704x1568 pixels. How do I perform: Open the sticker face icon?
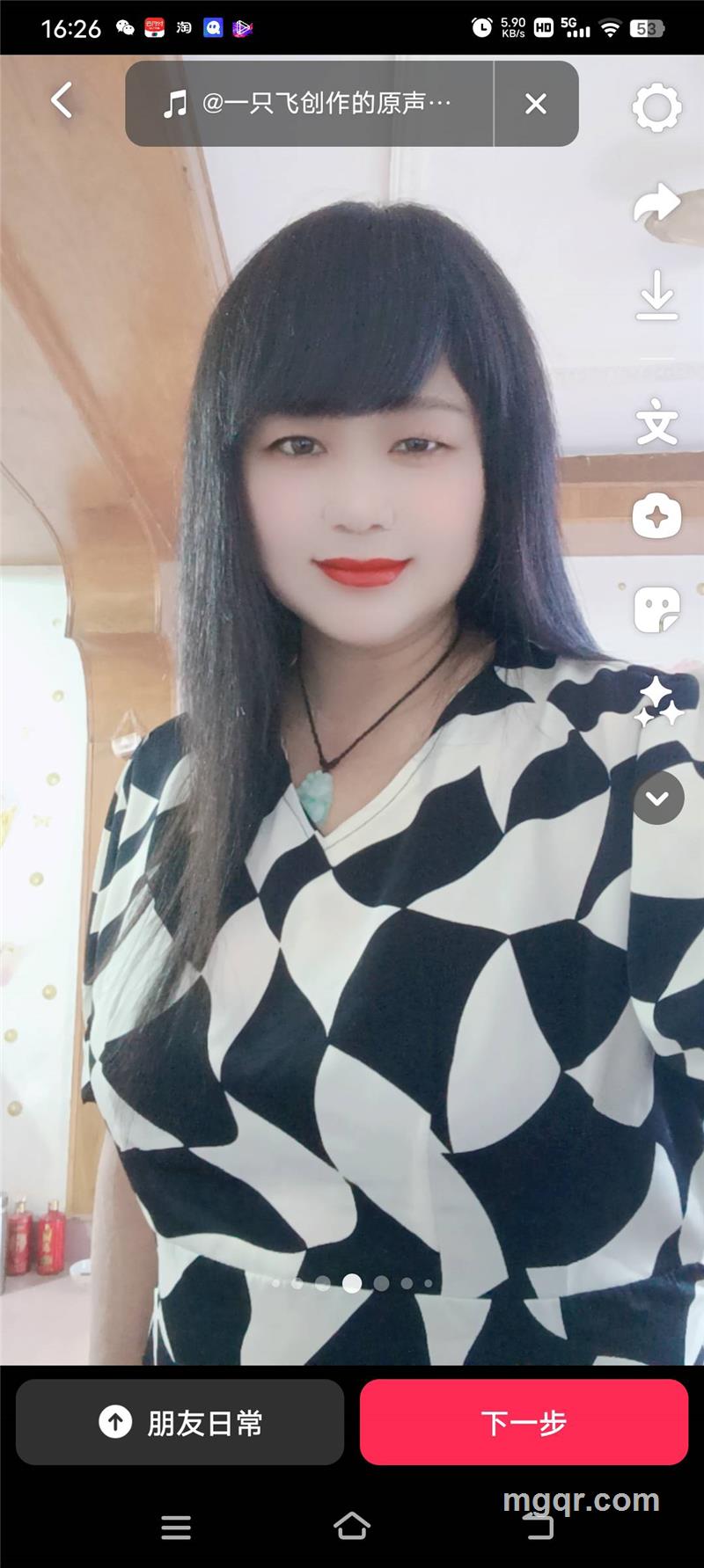tap(656, 609)
